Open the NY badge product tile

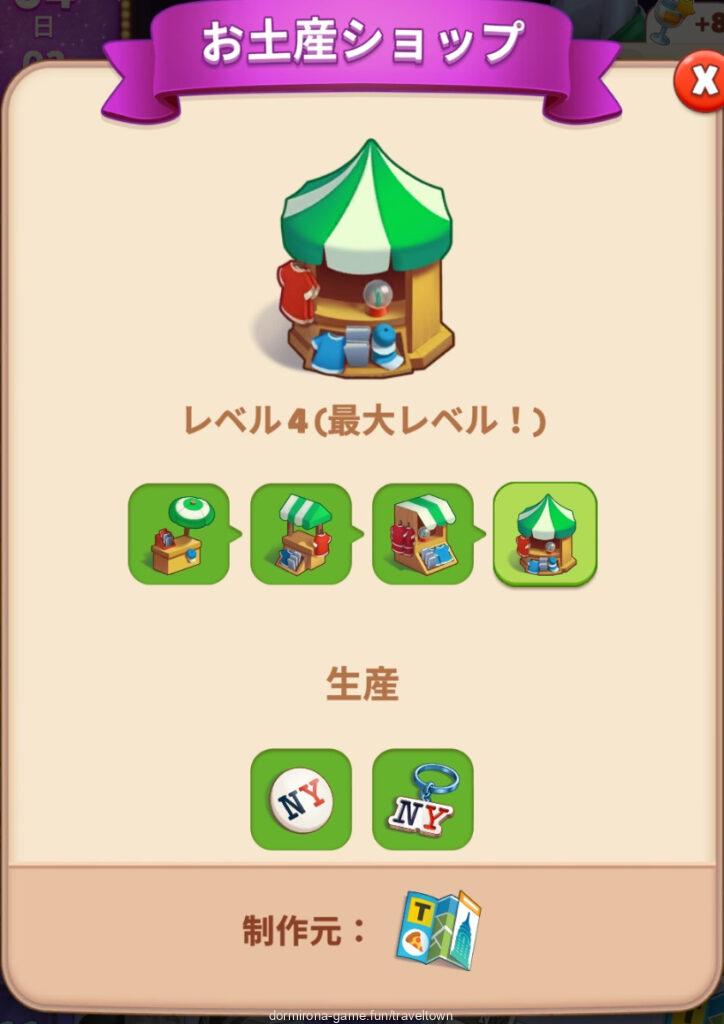pyautogui.click(x=301, y=799)
